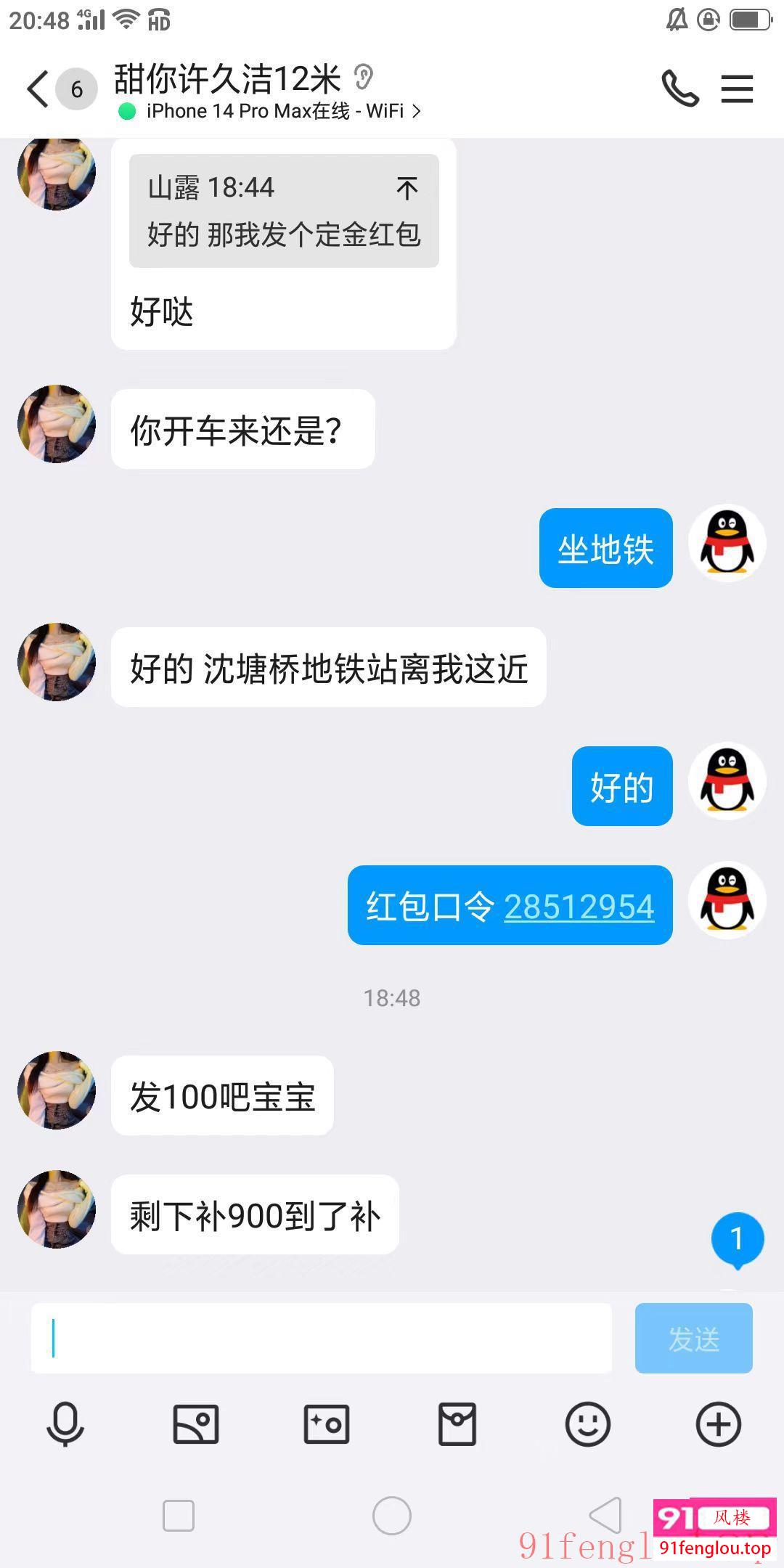The image size is (784, 1568).
Task: Click the message input field
Action: (319, 1338)
